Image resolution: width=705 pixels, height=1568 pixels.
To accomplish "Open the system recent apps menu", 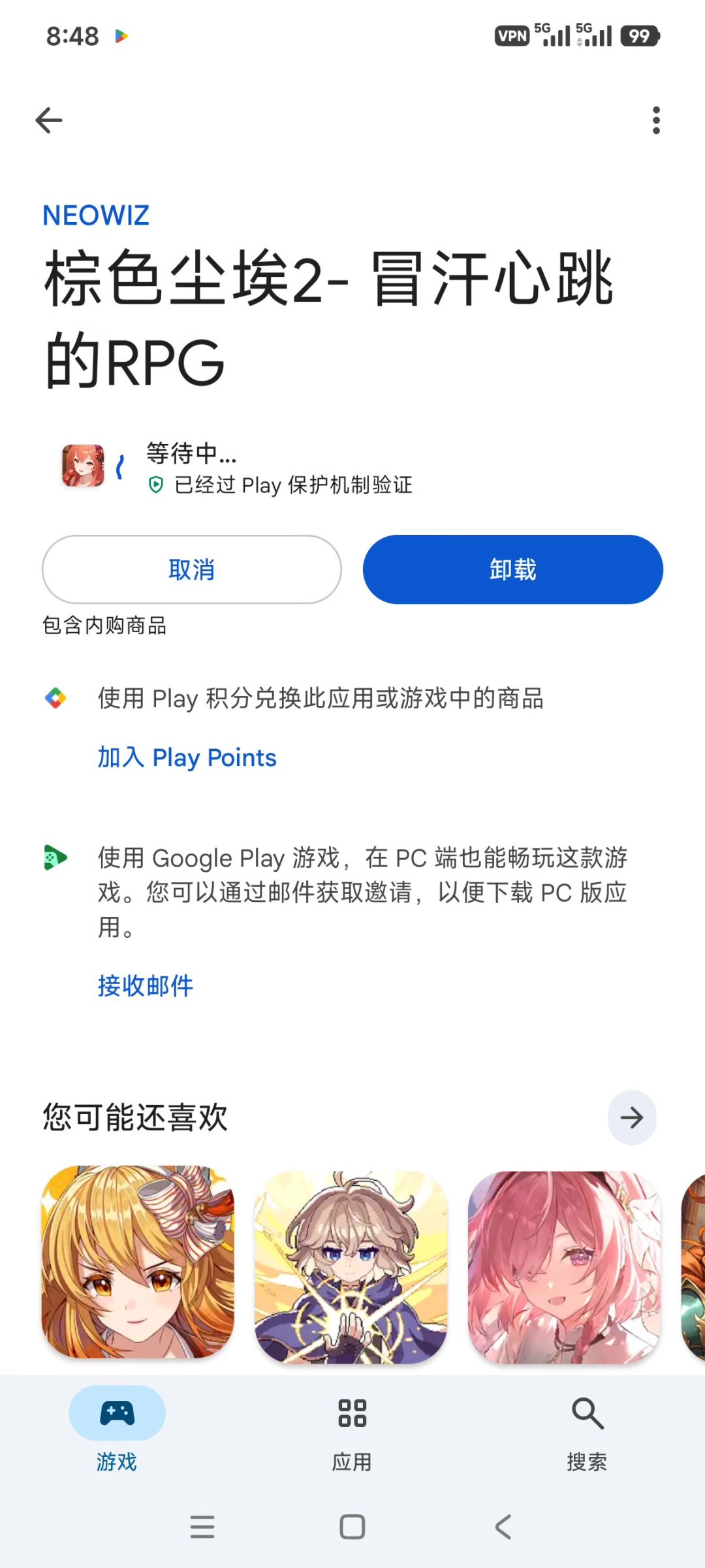I will 202,1527.
